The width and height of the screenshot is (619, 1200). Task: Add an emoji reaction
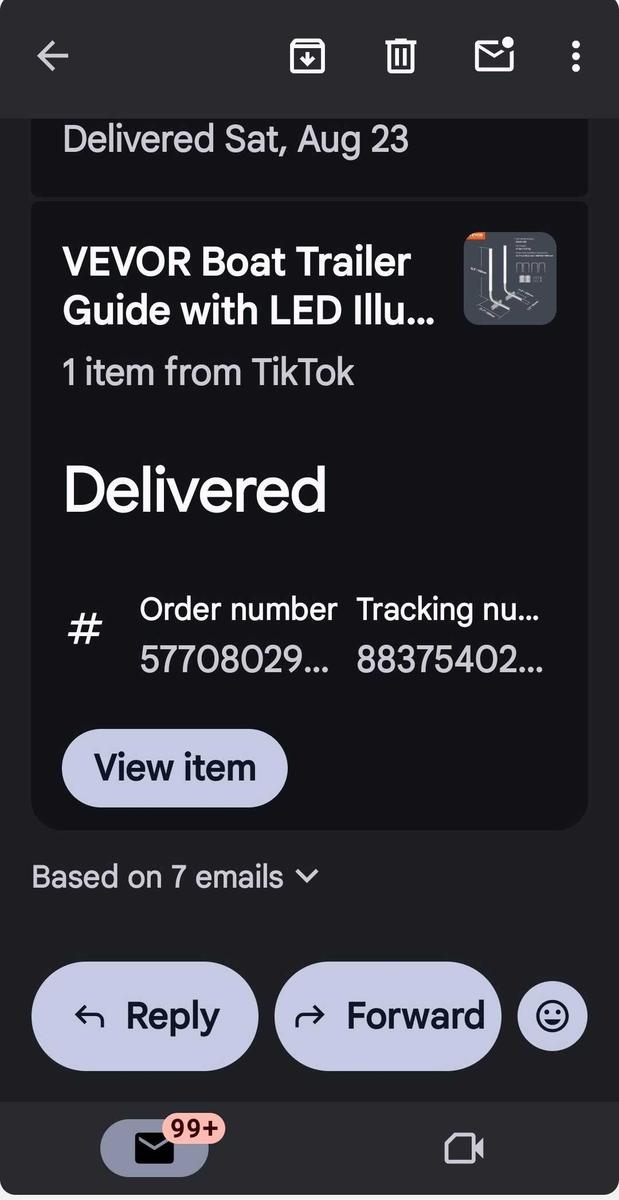[x=552, y=1016]
